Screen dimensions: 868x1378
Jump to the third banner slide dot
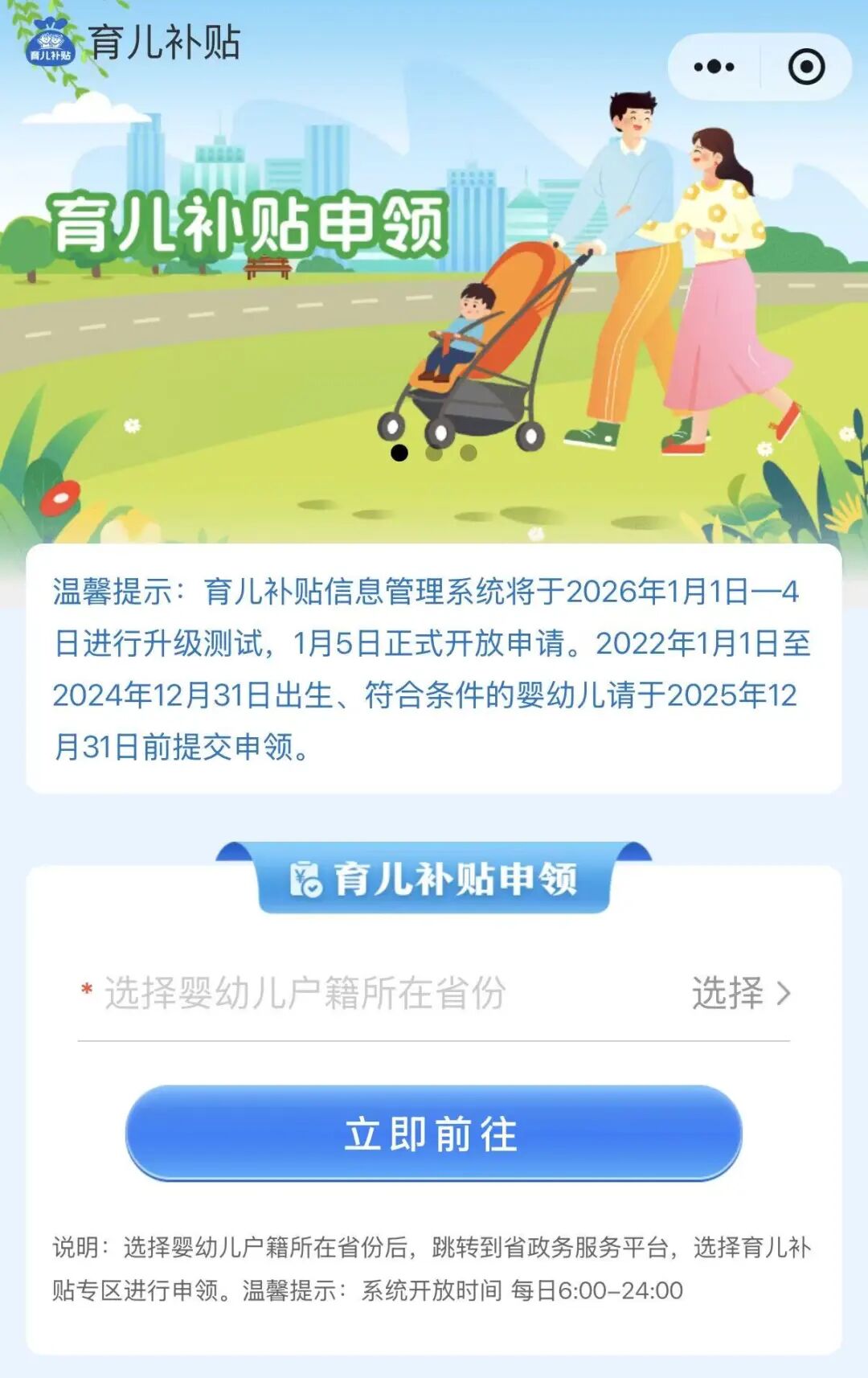point(469,453)
